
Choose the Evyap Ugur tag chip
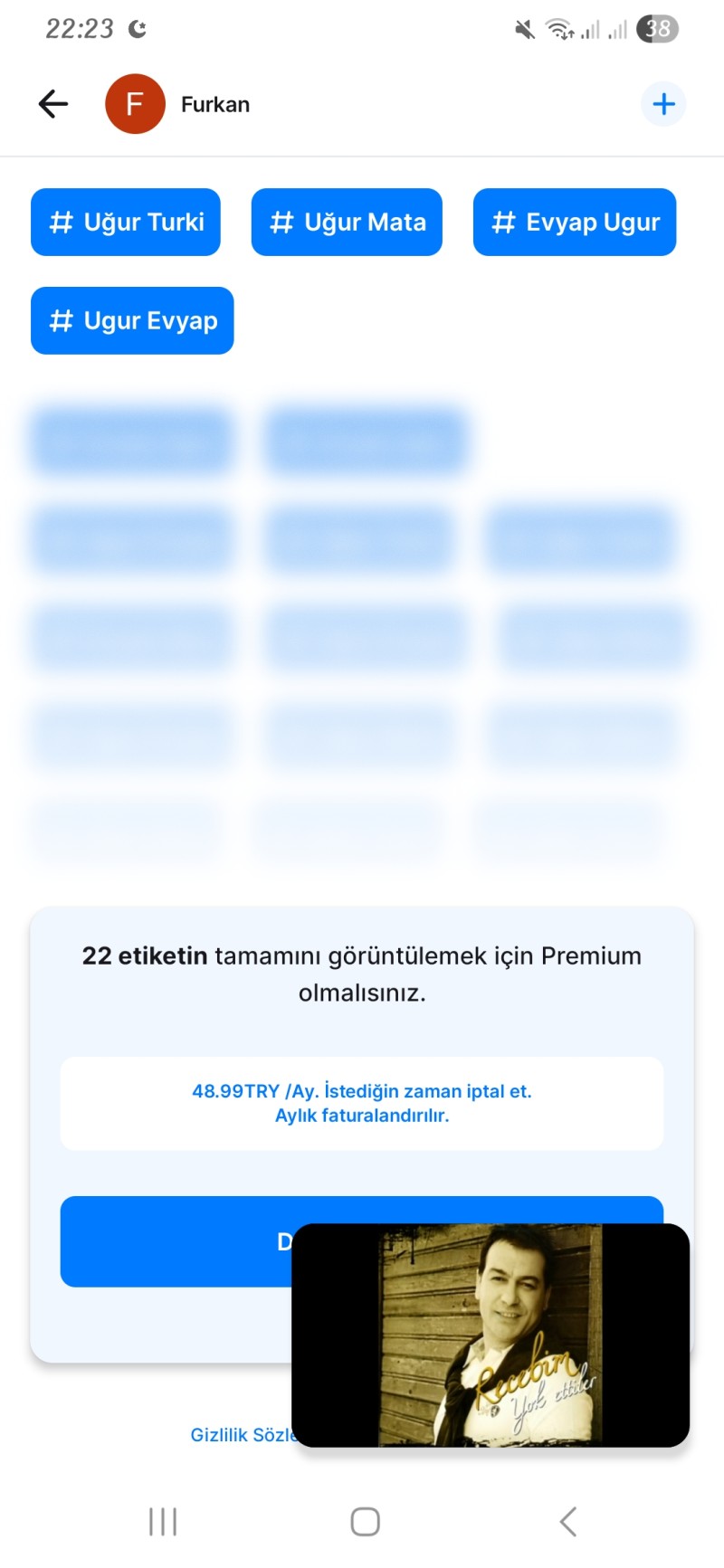tap(575, 222)
